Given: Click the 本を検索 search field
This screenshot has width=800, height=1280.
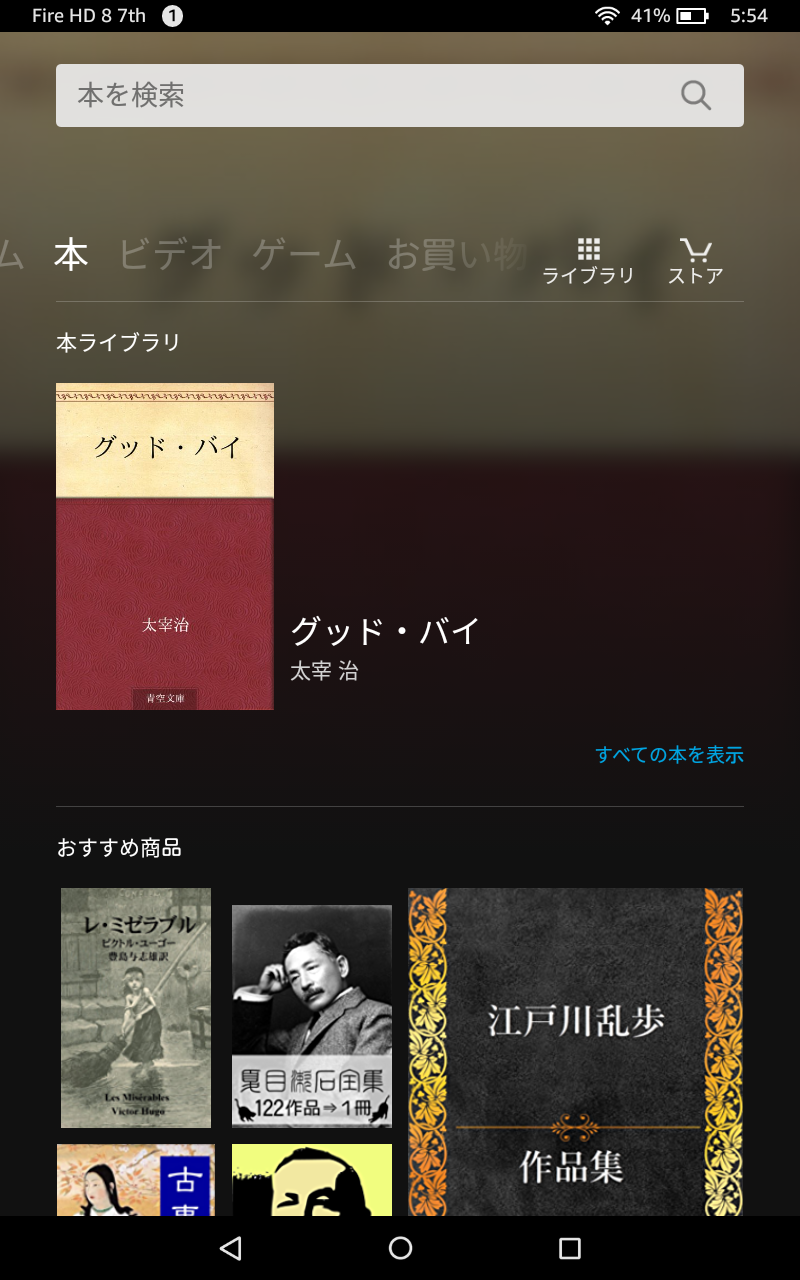Looking at the screenshot, I should click(300, 95).
